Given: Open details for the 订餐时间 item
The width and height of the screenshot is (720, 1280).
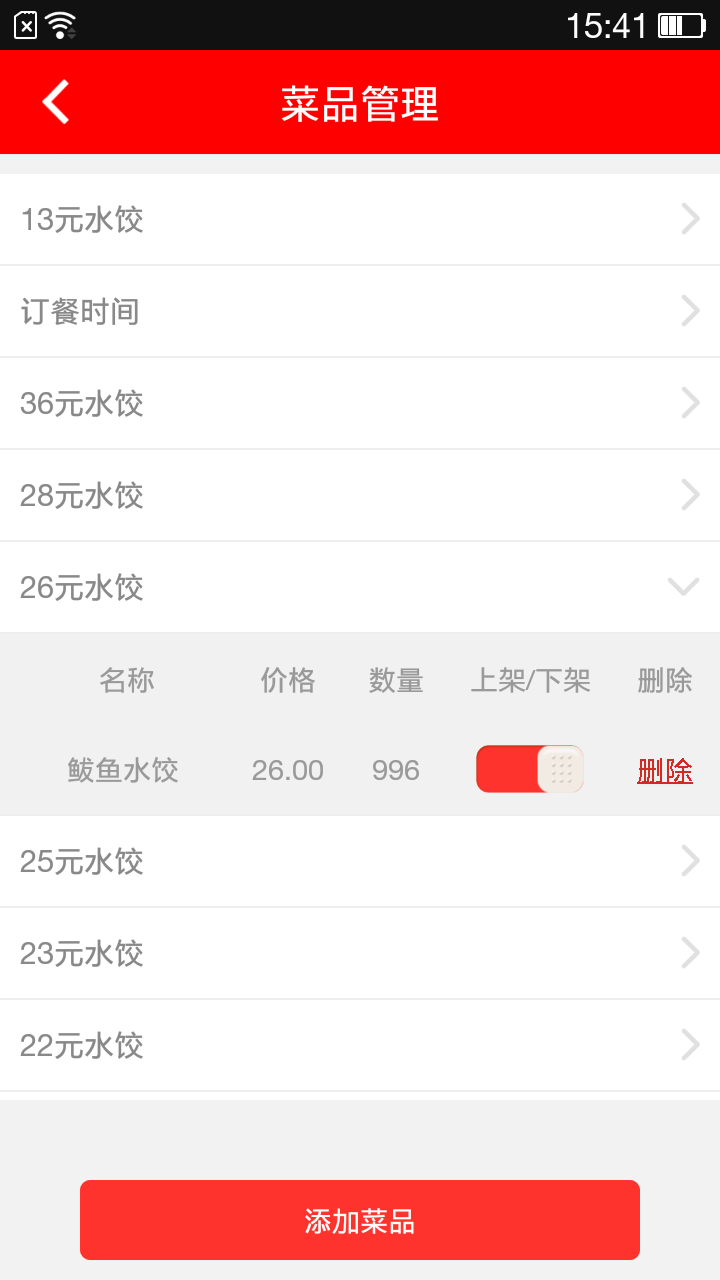Looking at the screenshot, I should 360,311.
